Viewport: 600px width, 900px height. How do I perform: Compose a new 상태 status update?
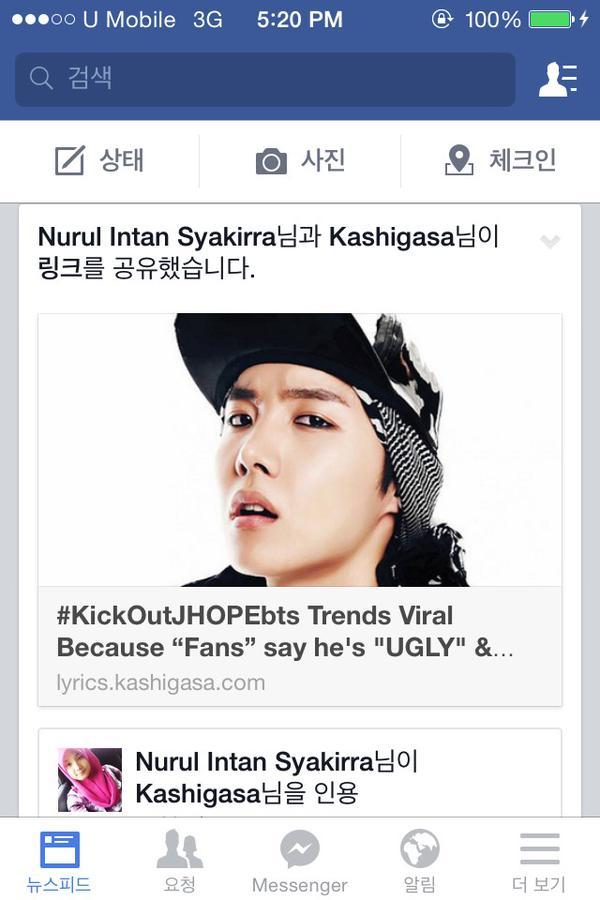click(x=99, y=160)
